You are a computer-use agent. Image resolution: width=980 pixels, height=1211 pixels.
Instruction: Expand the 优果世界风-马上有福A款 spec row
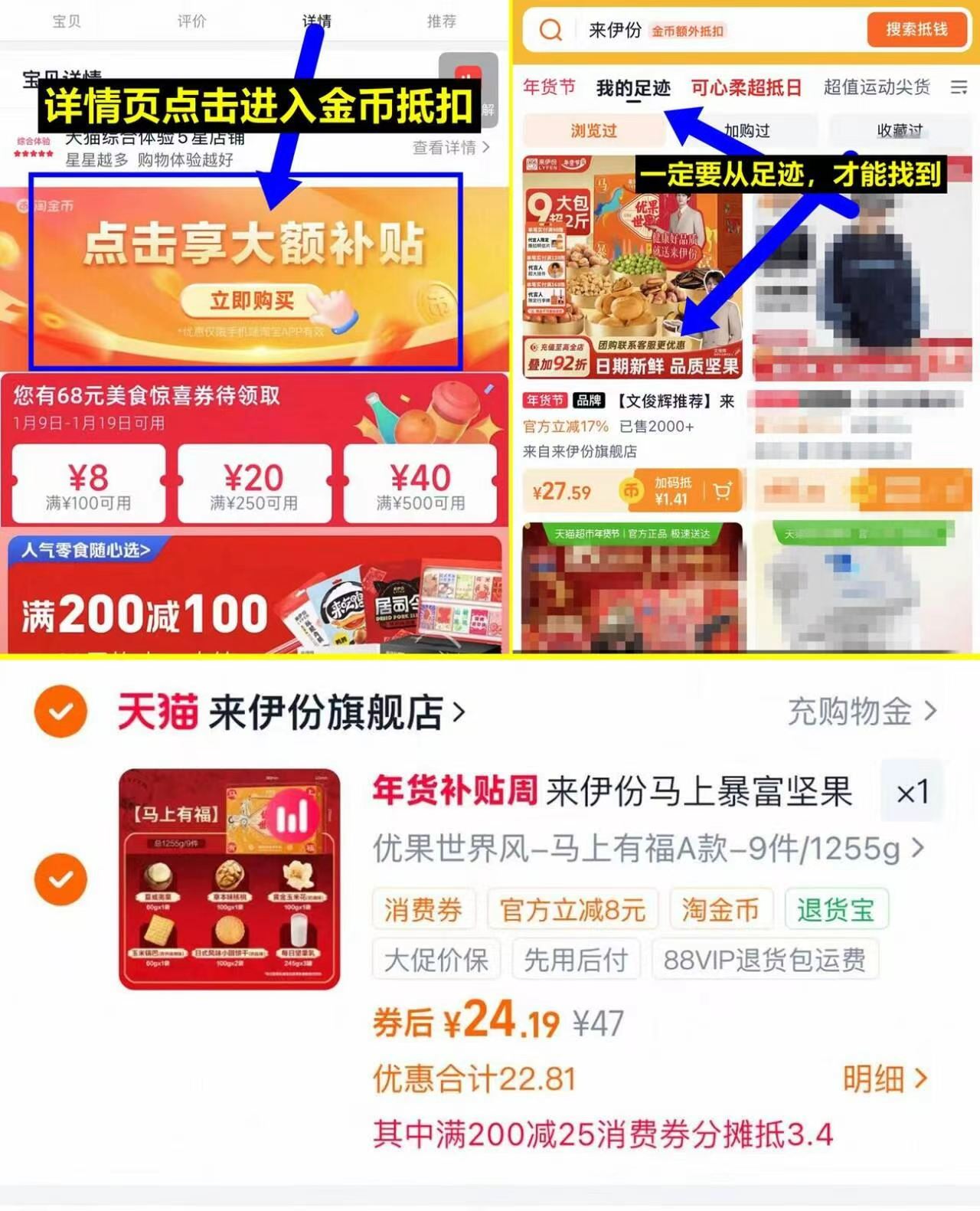click(643, 849)
